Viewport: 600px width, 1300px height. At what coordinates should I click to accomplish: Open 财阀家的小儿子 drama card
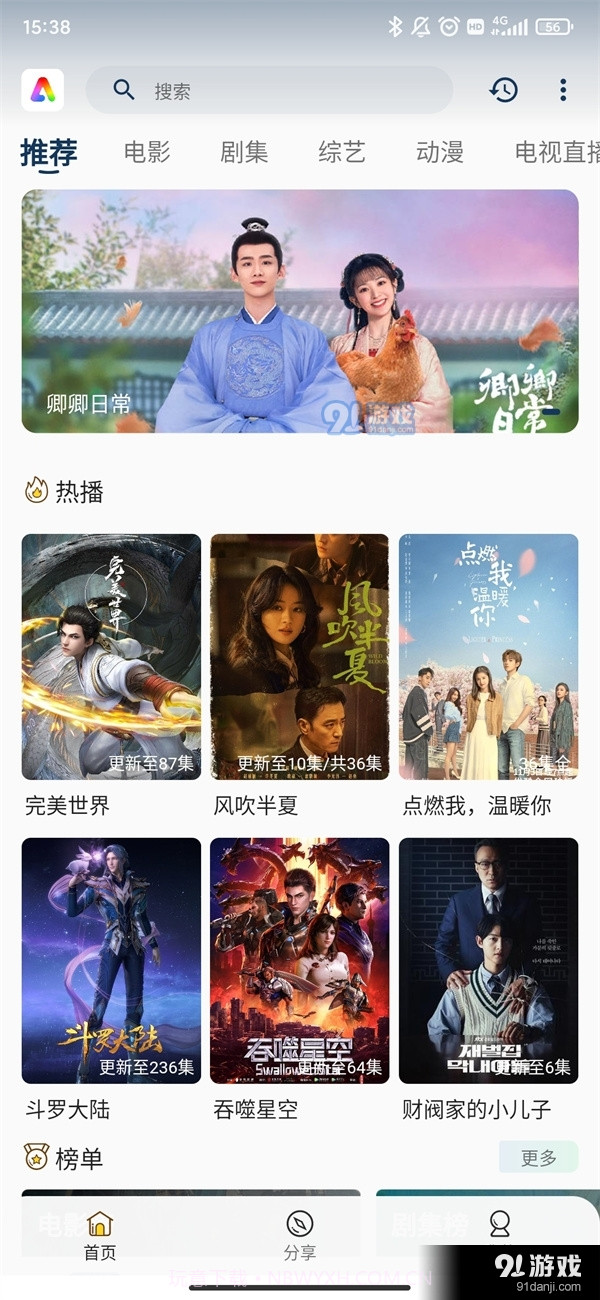(x=488, y=961)
